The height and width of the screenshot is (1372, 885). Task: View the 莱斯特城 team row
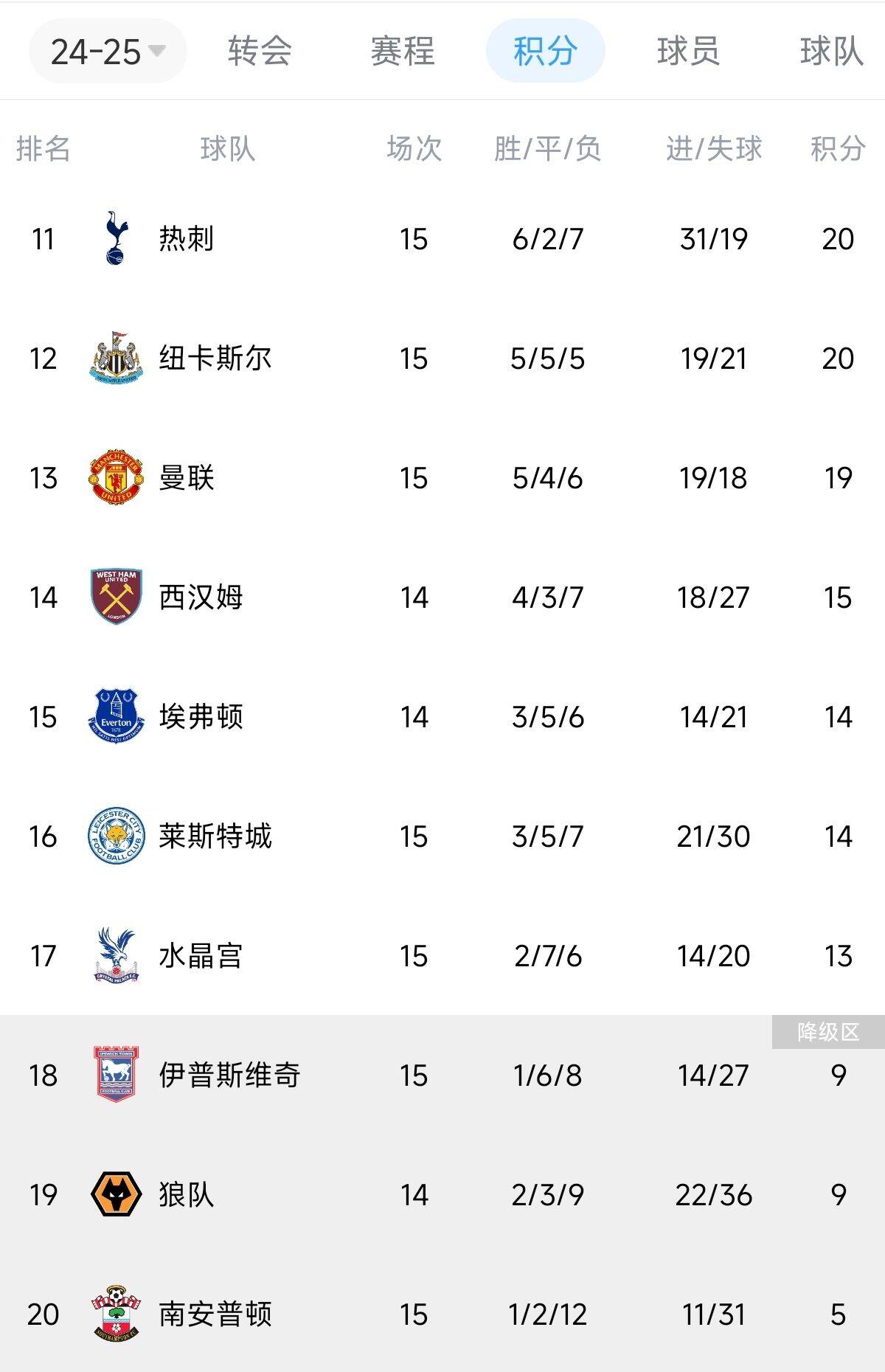[x=215, y=836]
